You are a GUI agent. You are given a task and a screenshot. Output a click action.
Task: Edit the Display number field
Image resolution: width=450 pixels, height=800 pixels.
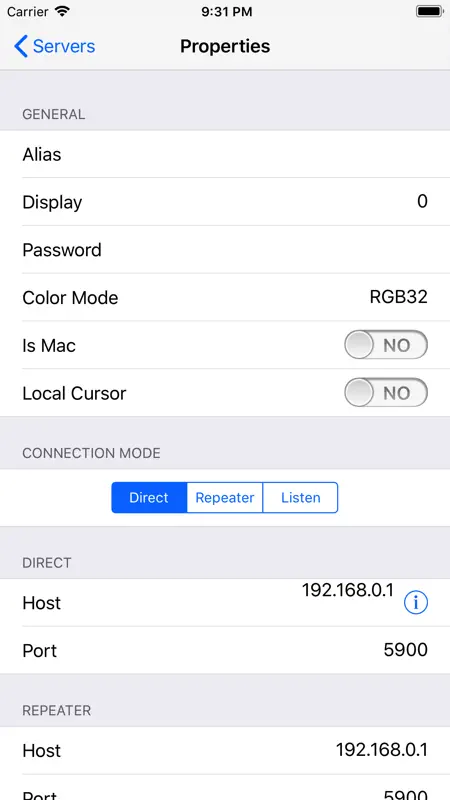pos(225,202)
